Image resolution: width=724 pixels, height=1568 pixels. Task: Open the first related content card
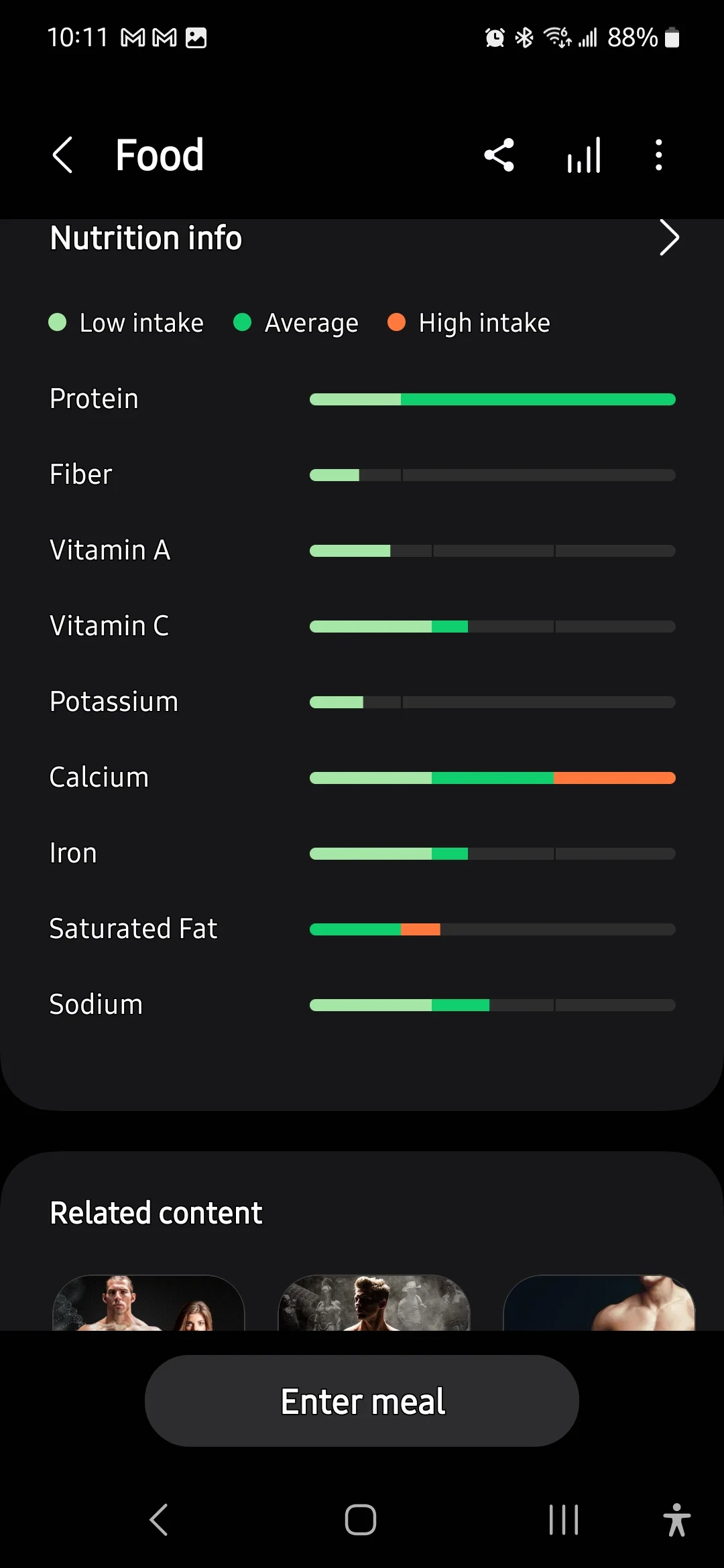tap(149, 1303)
